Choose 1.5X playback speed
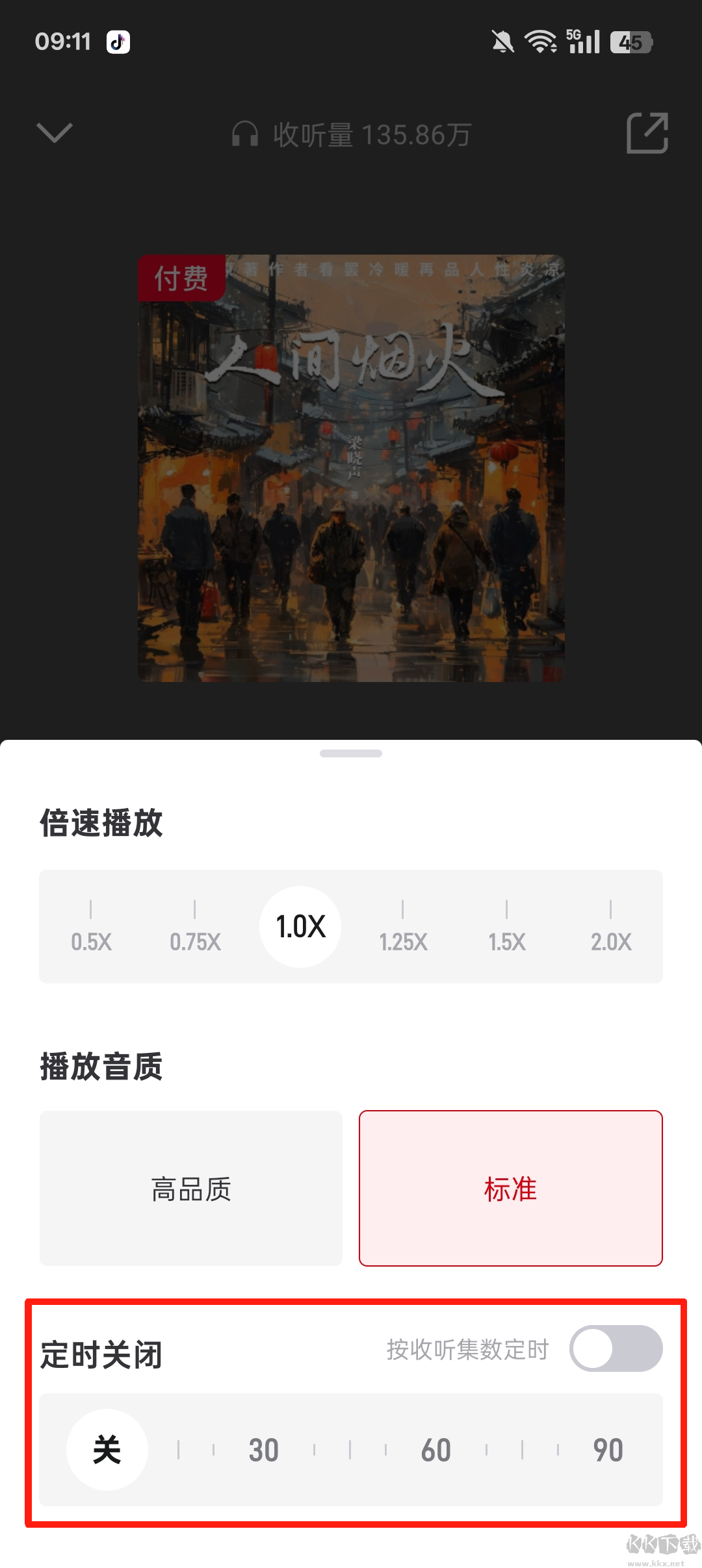The height and width of the screenshot is (1568, 702). click(x=507, y=929)
